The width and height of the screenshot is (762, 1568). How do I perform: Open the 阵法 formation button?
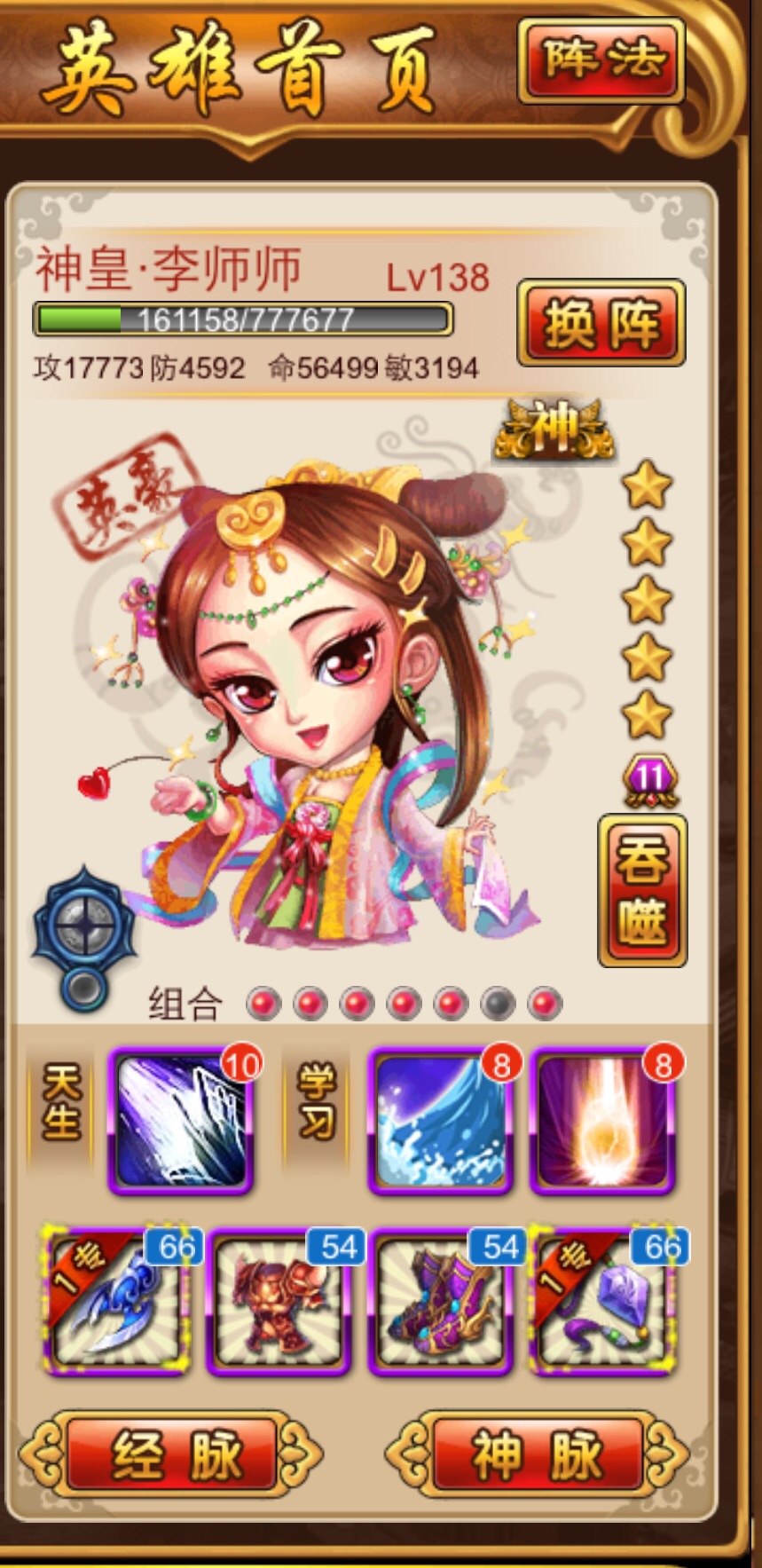(x=601, y=61)
